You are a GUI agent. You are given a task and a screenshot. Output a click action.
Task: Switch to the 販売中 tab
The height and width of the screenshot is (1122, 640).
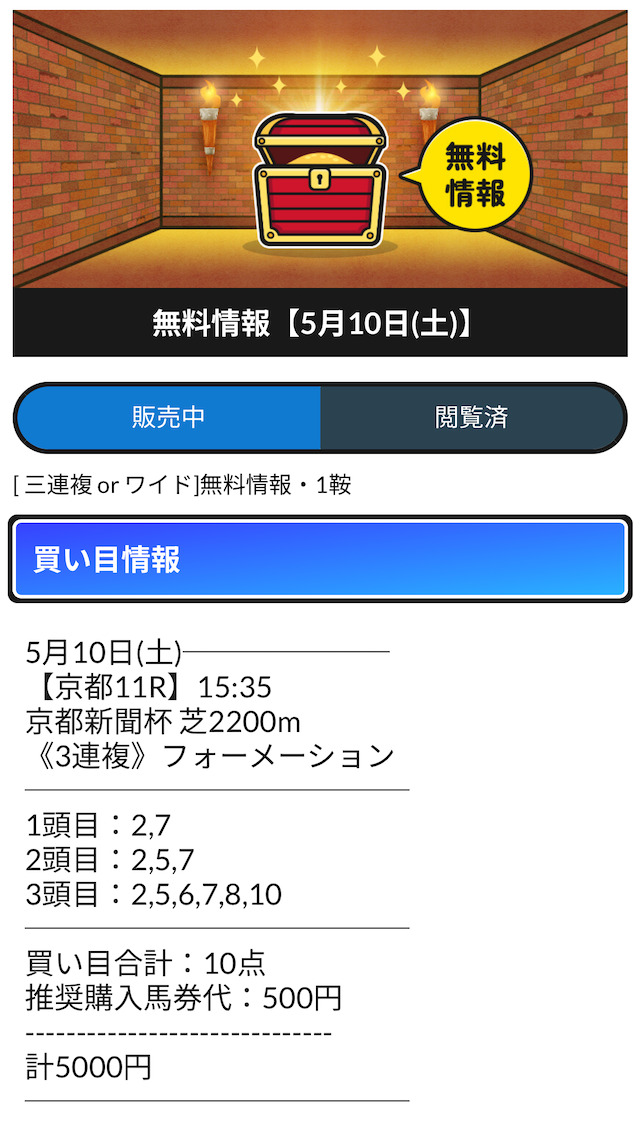(168, 418)
